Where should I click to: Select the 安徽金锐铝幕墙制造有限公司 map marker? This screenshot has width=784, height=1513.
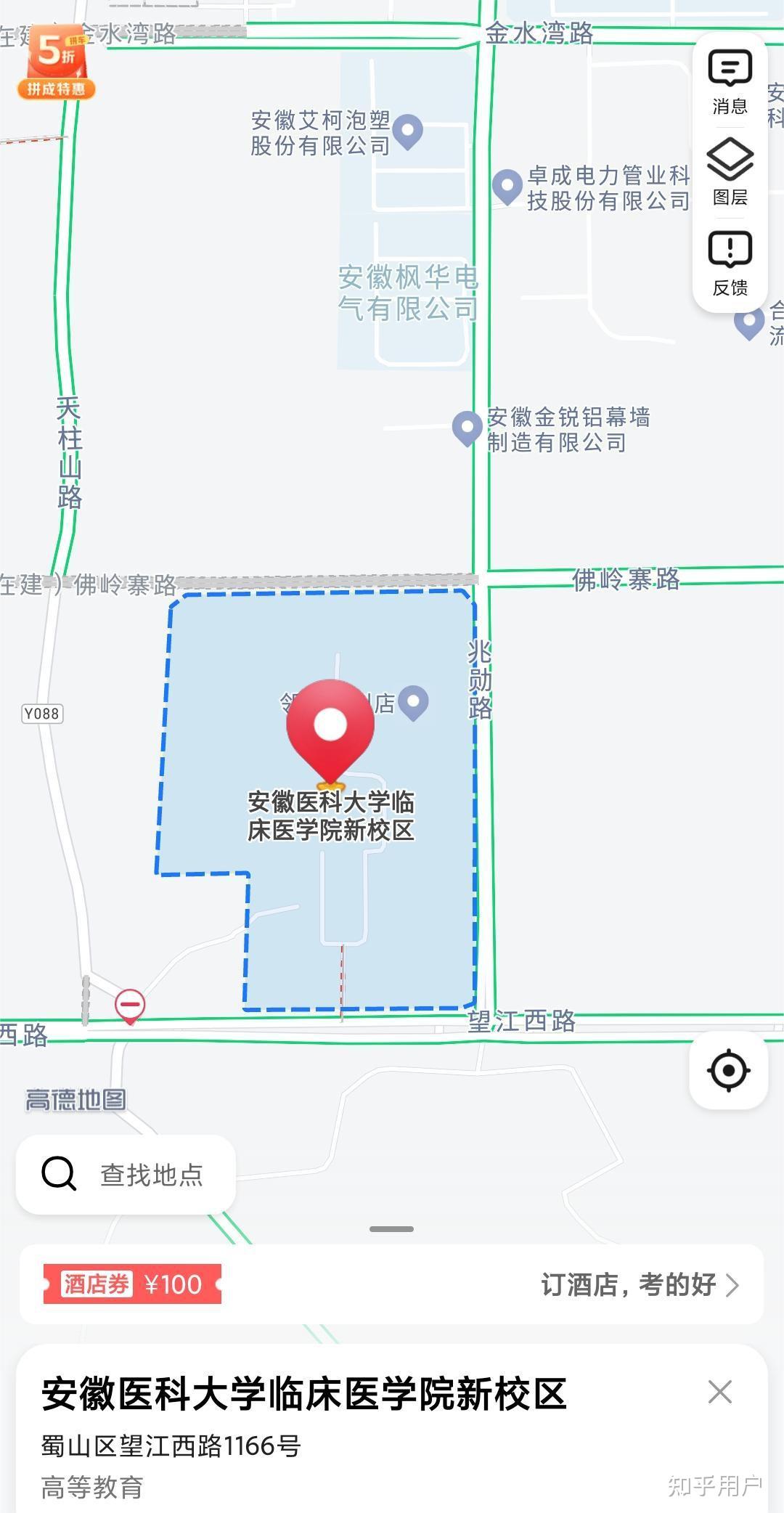(467, 427)
